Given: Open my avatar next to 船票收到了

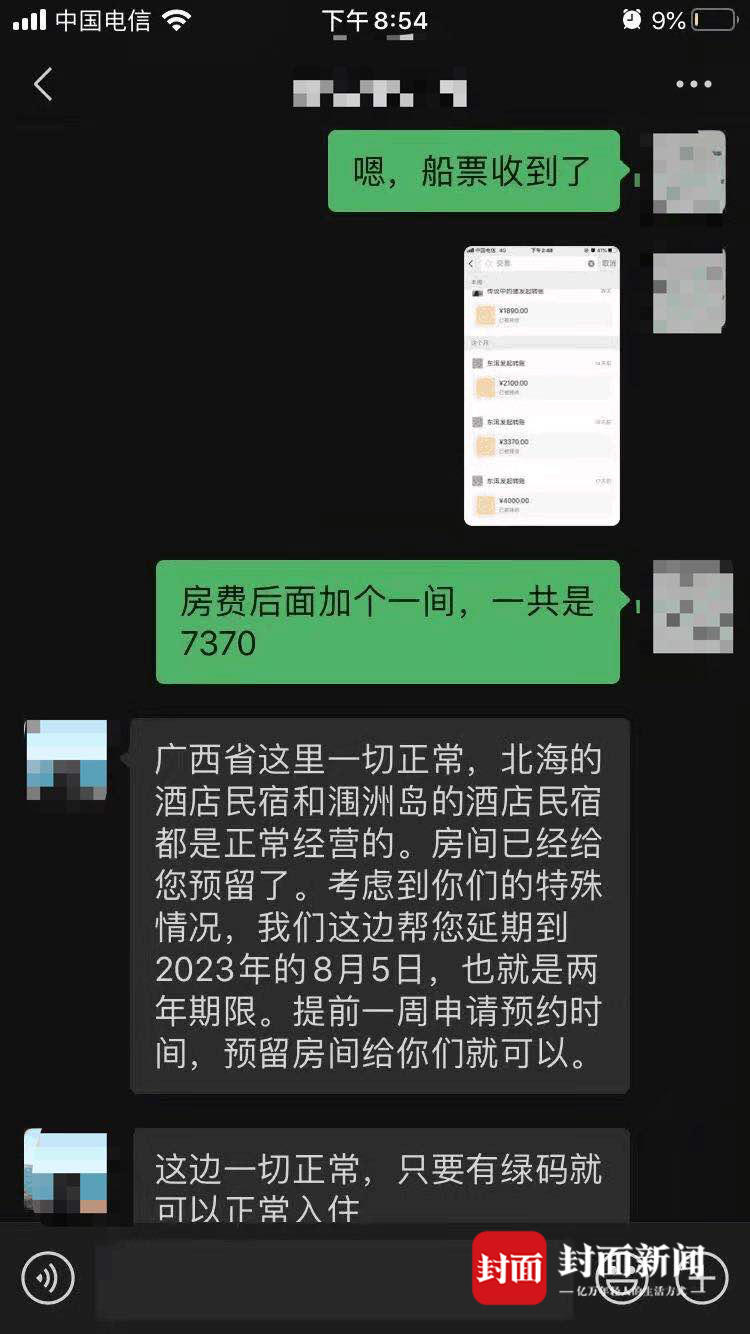Looking at the screenshot, I should [x=689, y=172].
